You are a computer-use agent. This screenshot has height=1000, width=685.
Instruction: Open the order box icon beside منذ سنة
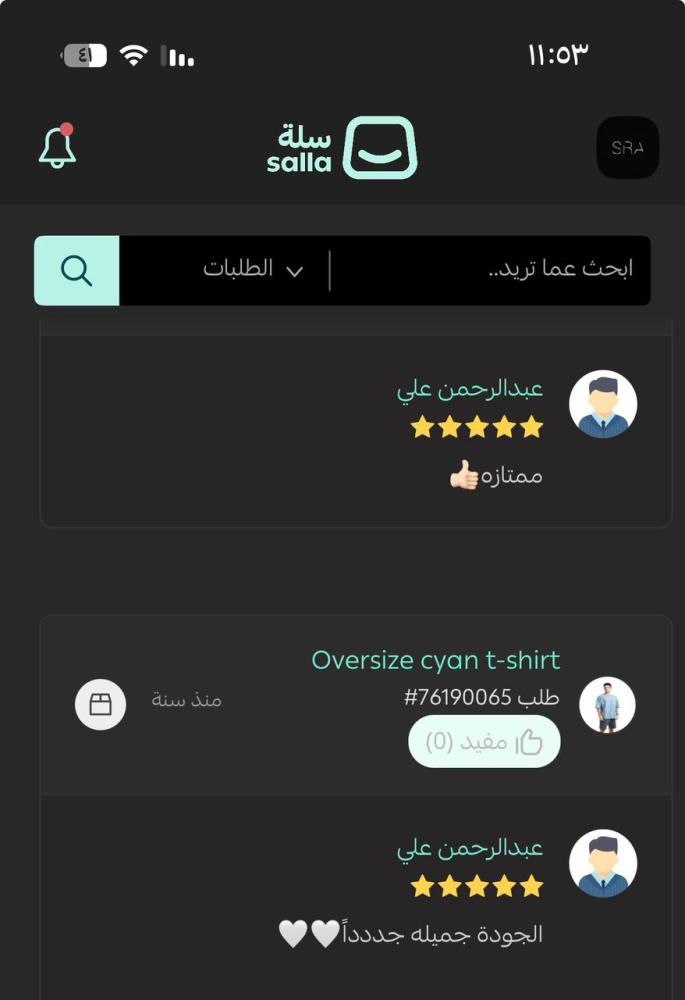(100, 705)
